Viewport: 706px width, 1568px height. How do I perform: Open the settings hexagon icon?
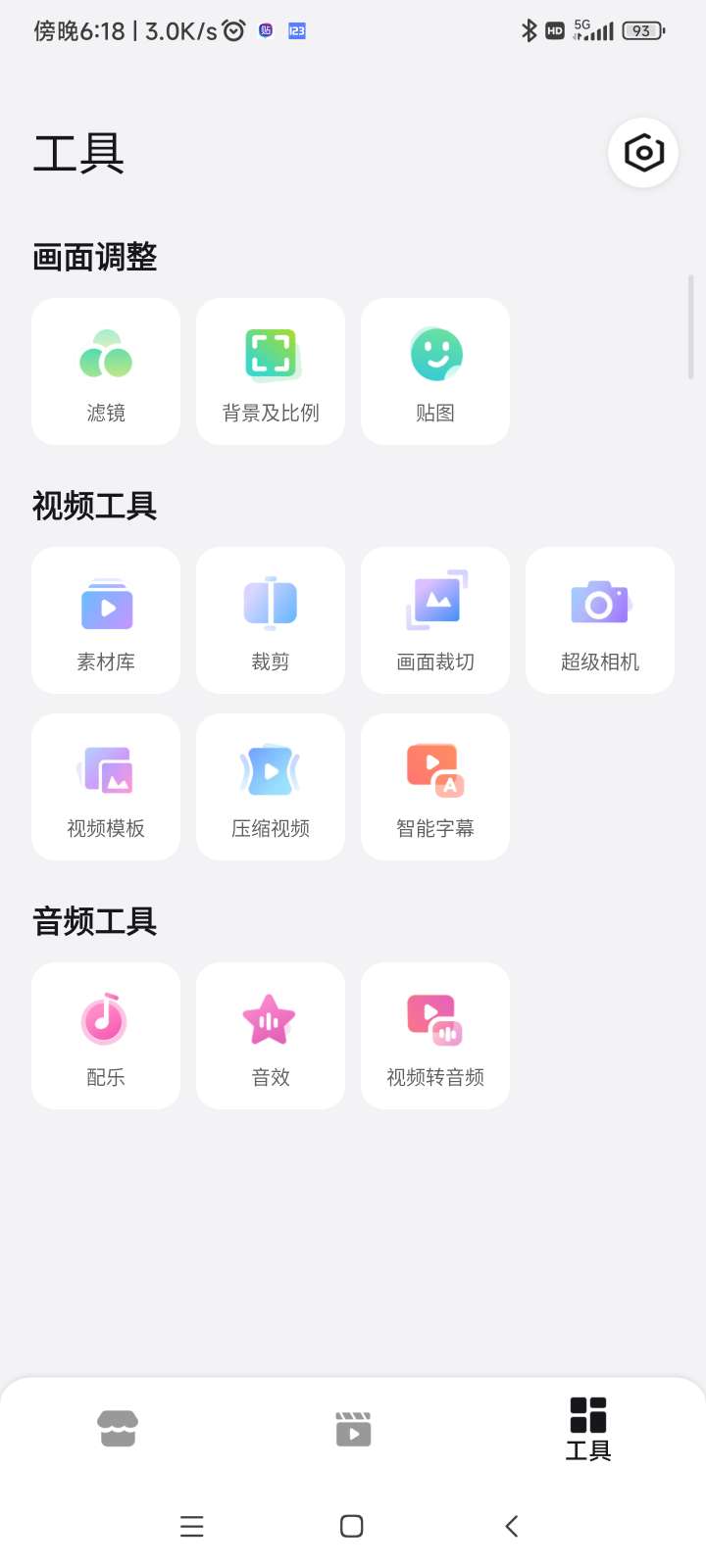[643, 153]
